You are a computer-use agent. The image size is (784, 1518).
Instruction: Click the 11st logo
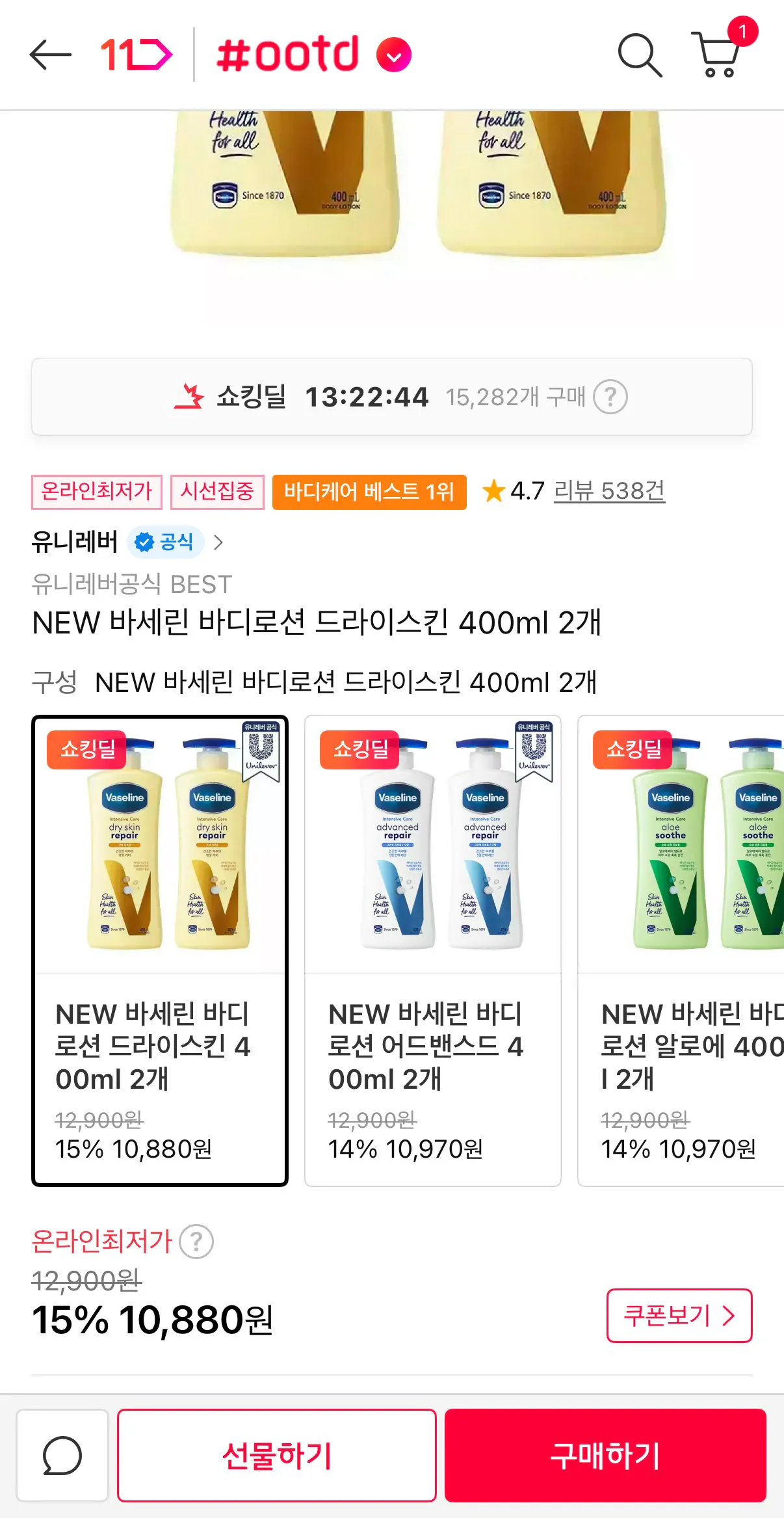135,55
